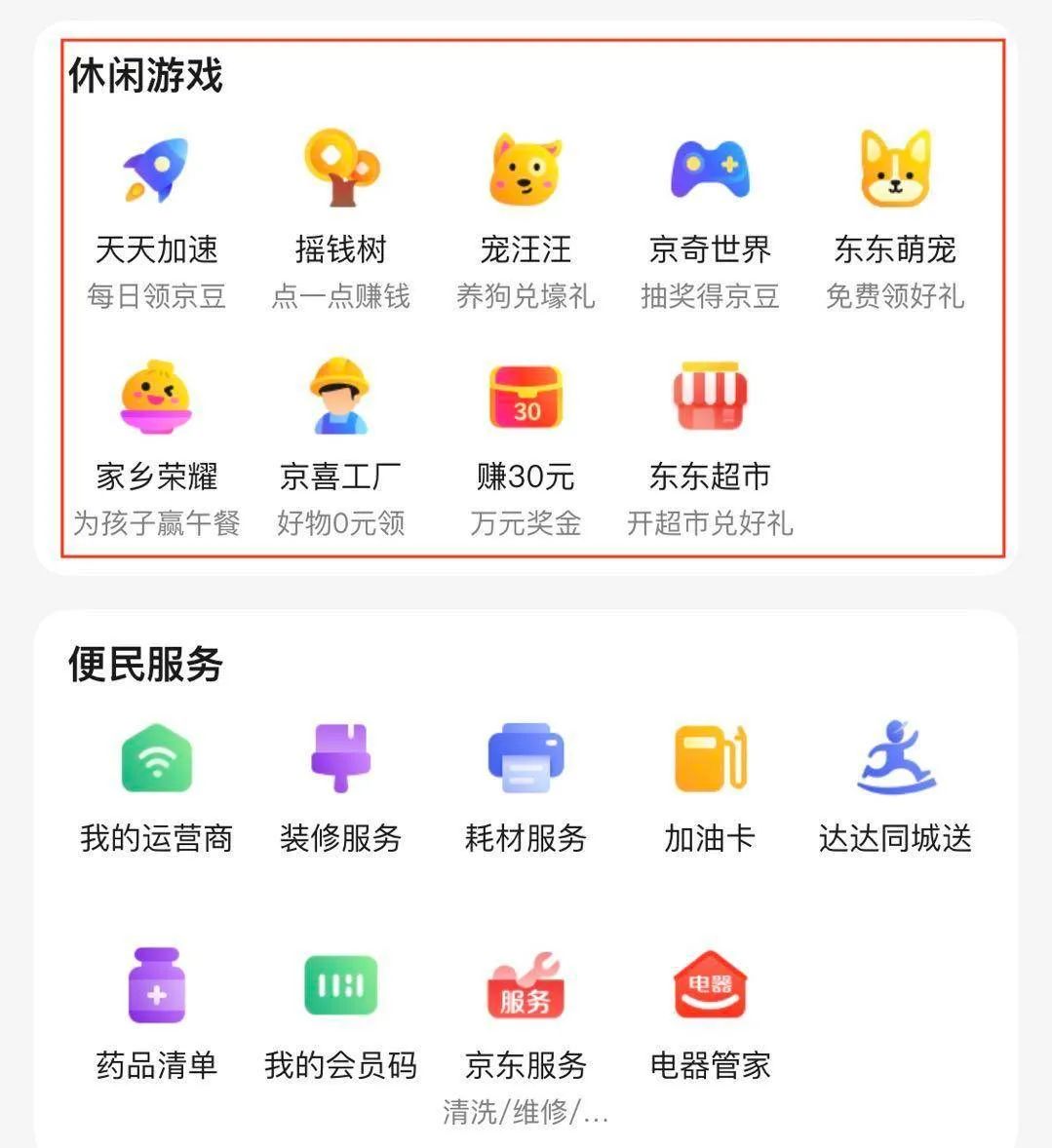The image size is (1052, 1148).
Task: Tap the 我的运营商 green wifi icon
Action: [156, 759]
